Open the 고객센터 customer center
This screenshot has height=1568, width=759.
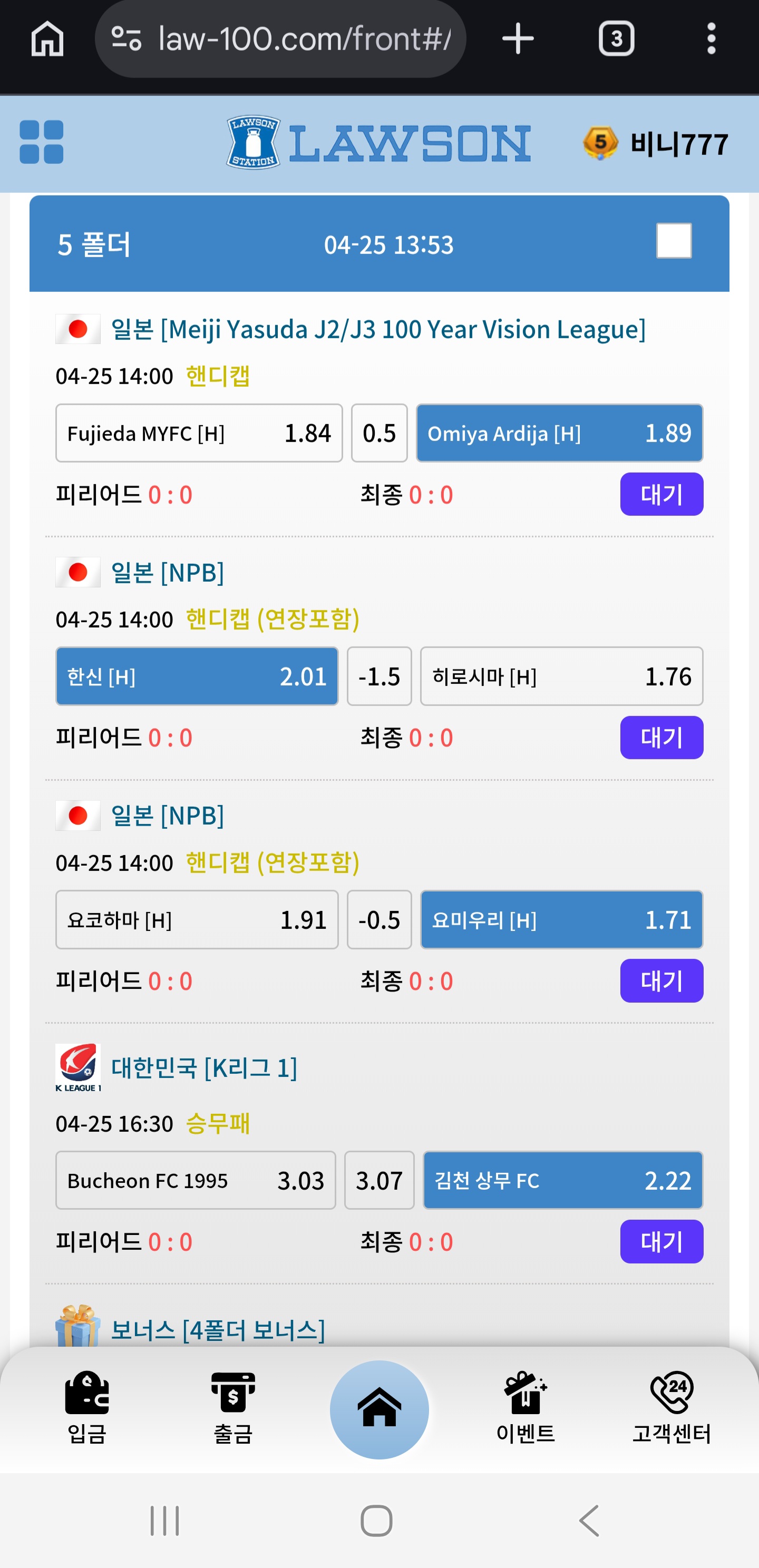pyautogui.click(x=672, y=1408)
